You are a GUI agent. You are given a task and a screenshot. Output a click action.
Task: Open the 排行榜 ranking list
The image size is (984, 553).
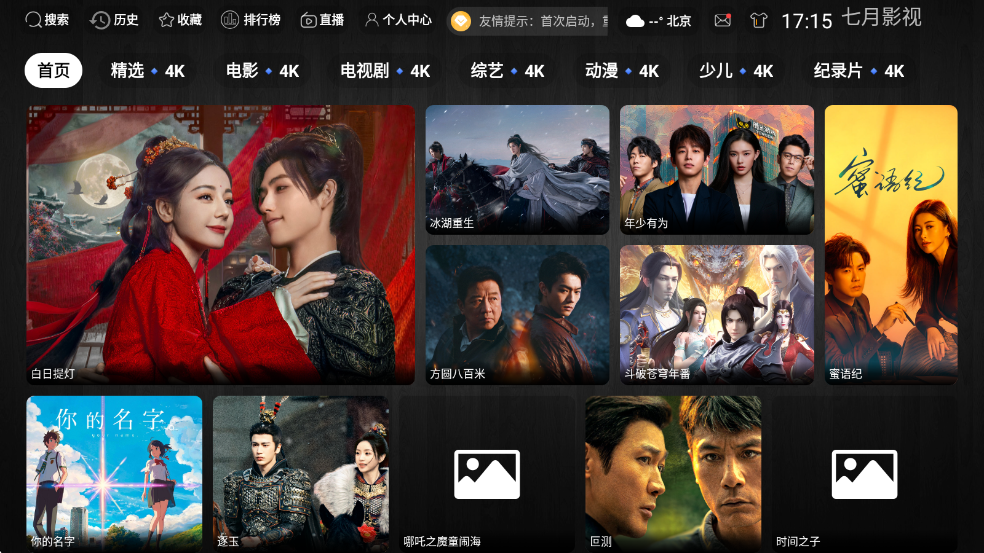pos(251,20)
